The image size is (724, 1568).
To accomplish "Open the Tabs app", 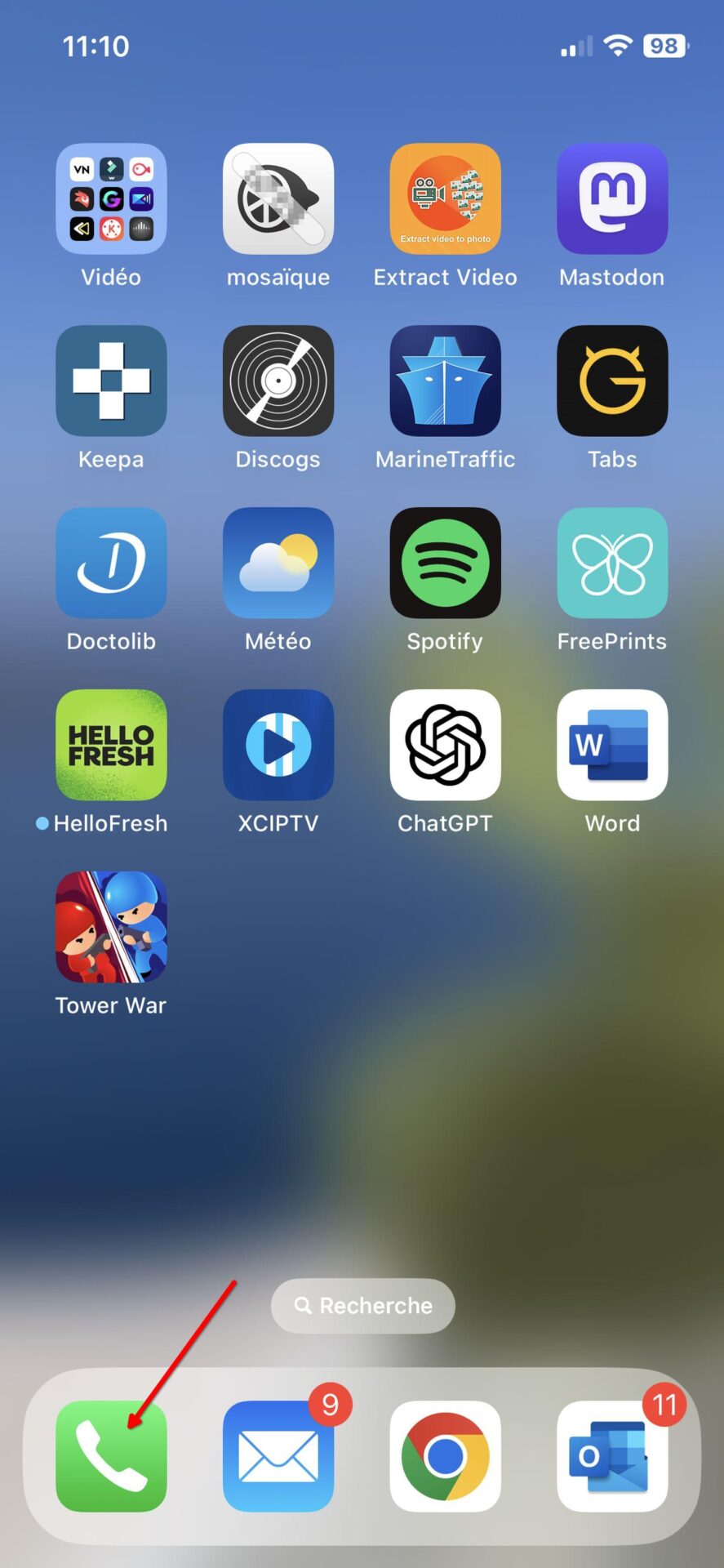I will tap(612, 381).
